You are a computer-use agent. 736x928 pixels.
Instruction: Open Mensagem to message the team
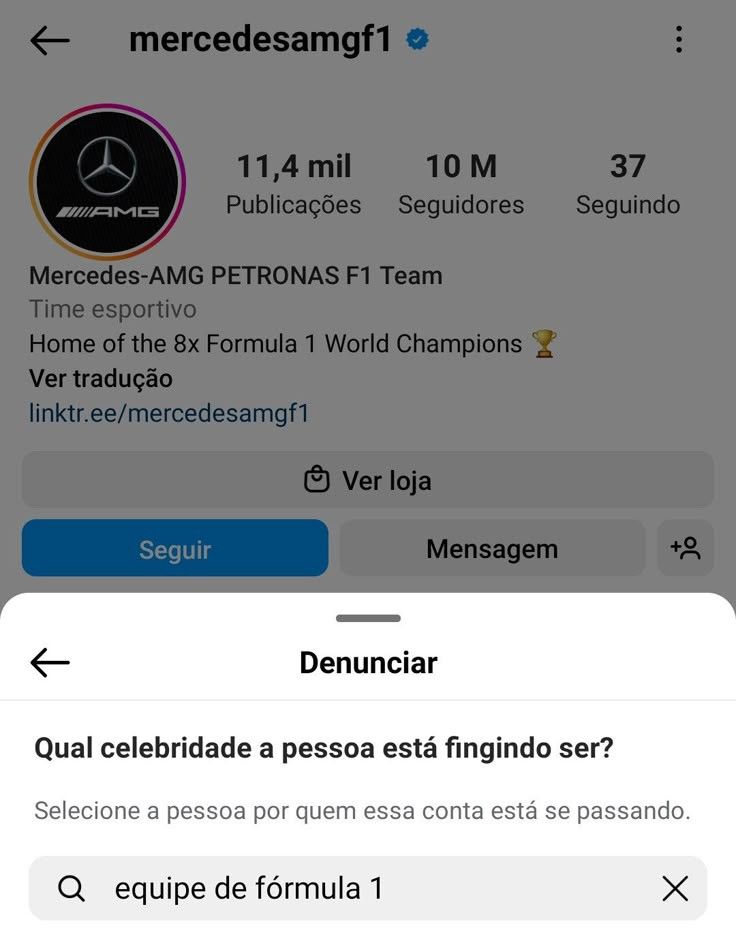coord(492,548)
